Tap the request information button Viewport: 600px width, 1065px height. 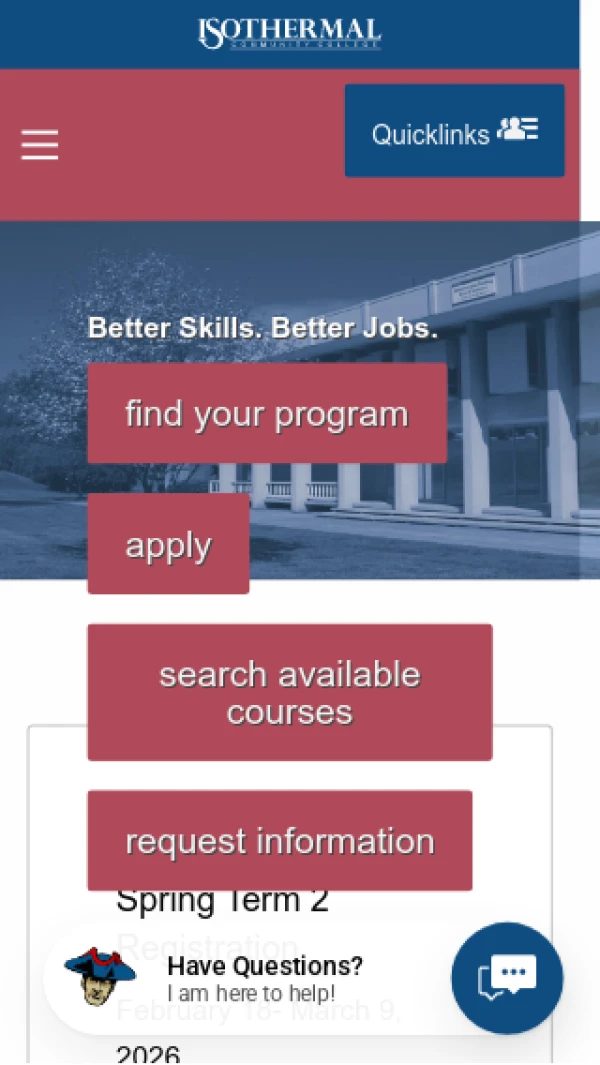click(279, 840)
